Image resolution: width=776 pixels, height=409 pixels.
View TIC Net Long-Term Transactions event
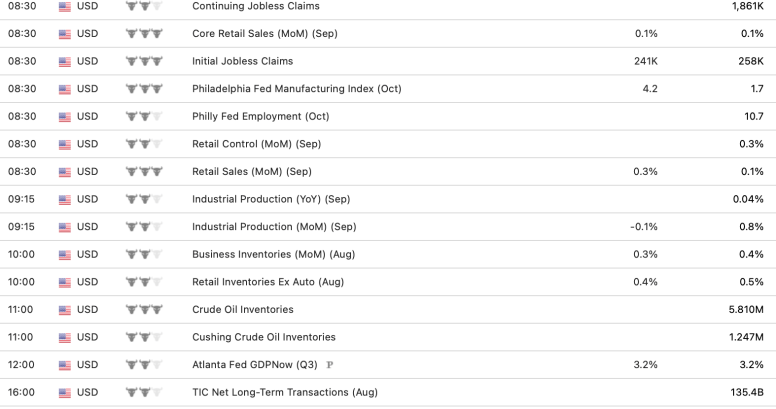[x=285, y=392]
